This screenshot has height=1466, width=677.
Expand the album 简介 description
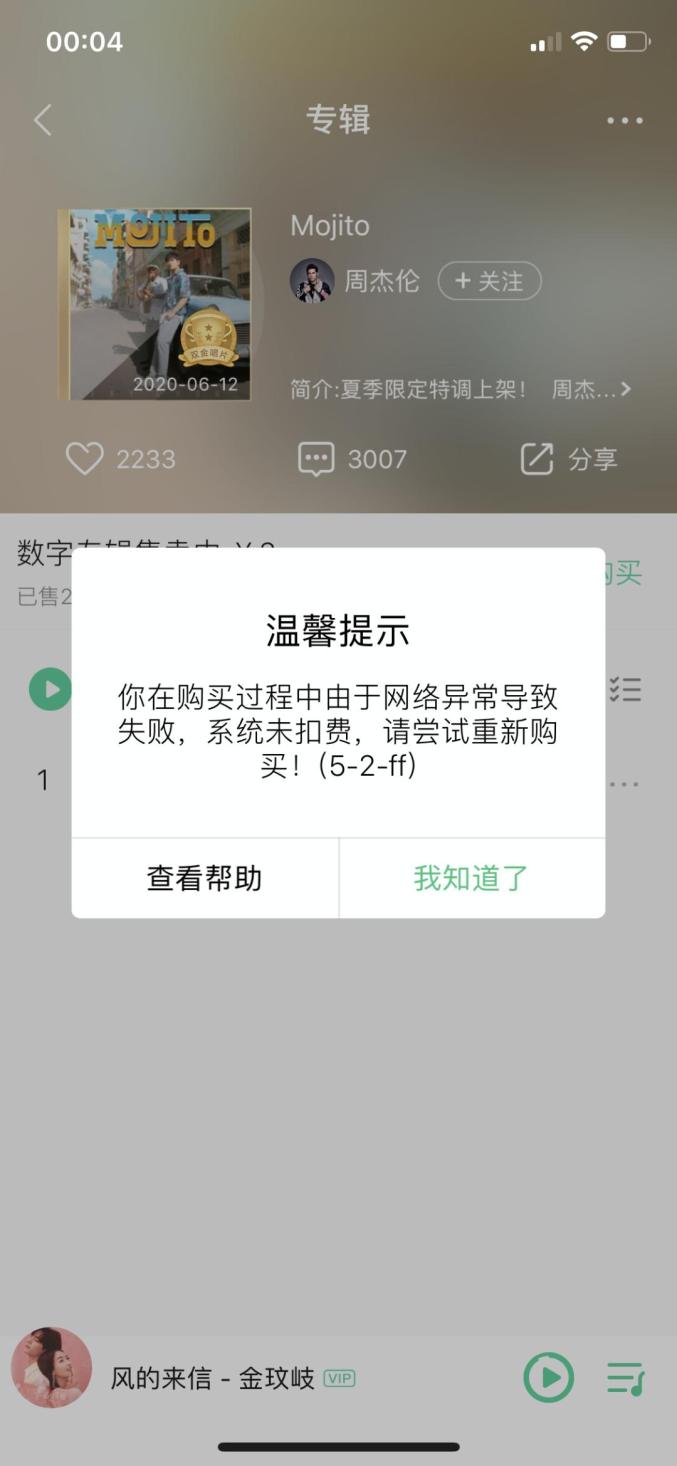pos(460,389)
